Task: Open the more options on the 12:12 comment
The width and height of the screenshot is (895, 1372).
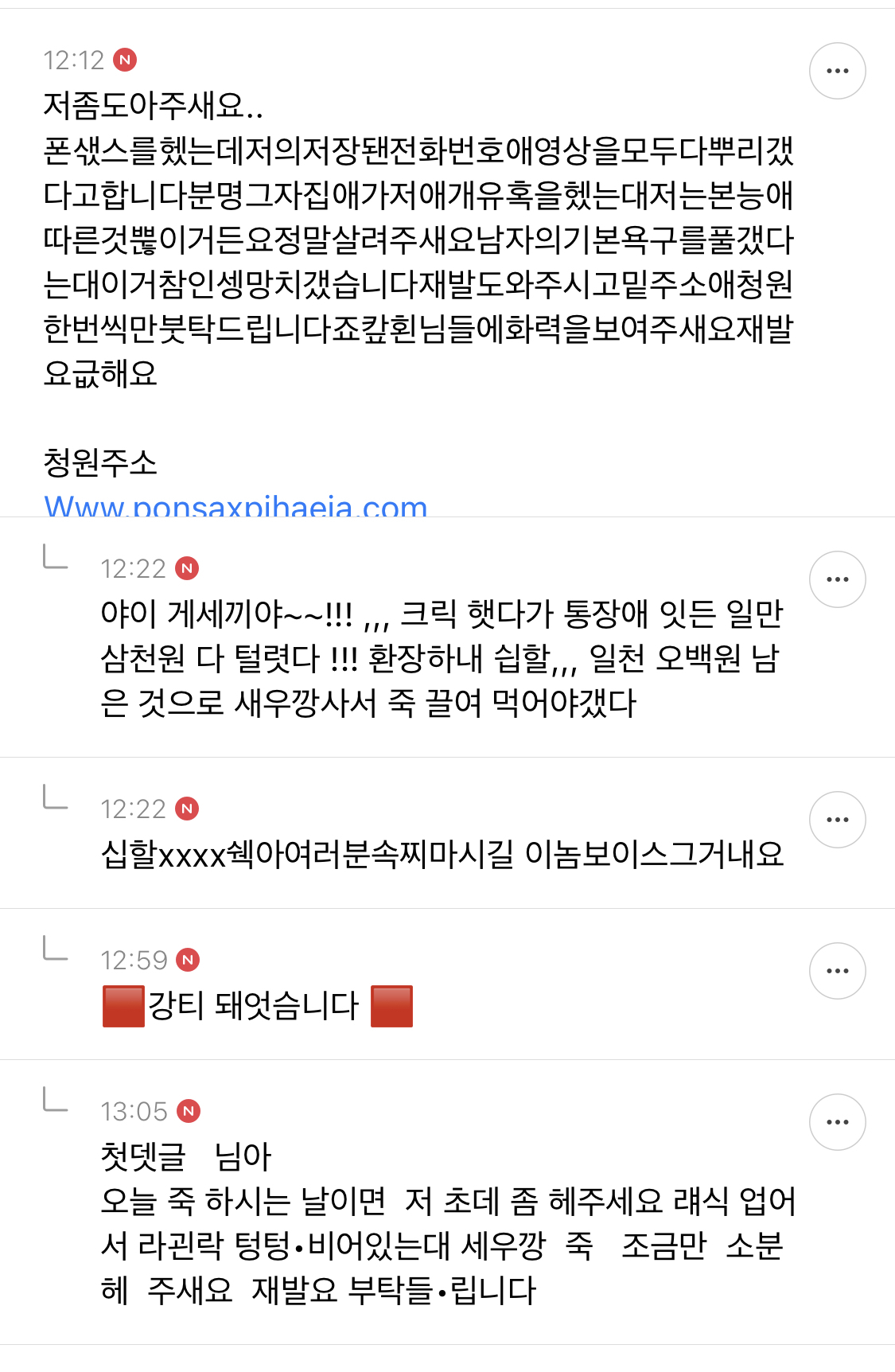Action: (x=837, y=71)
